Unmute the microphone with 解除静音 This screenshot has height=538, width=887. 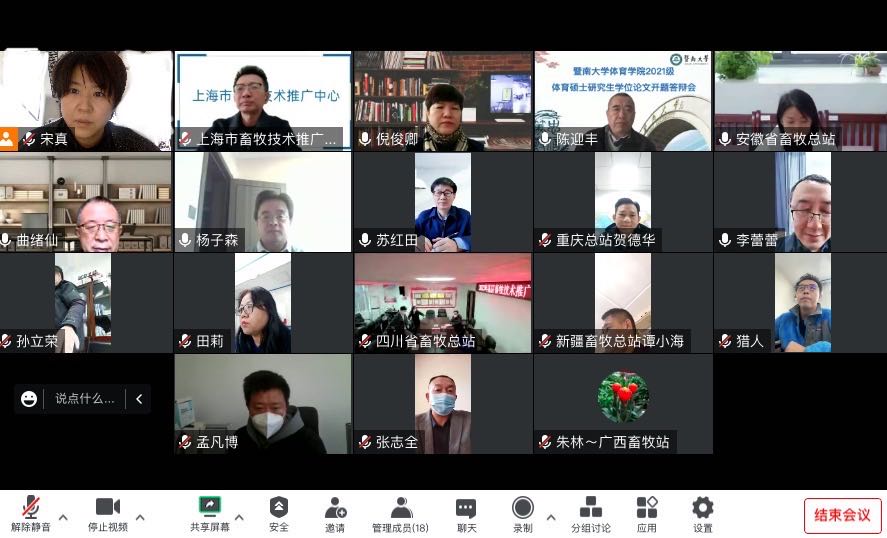click(32, 513)
